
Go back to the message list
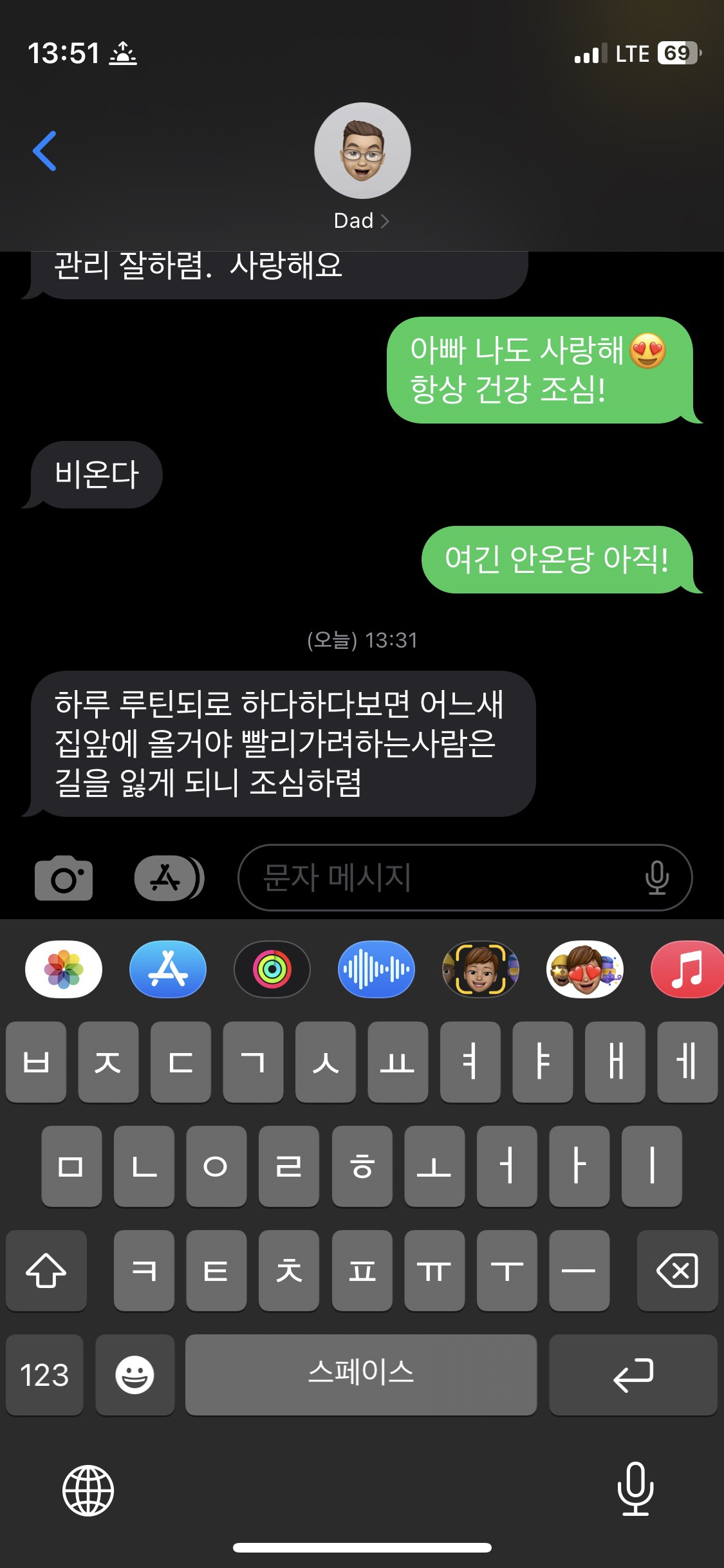click(44, 151)
